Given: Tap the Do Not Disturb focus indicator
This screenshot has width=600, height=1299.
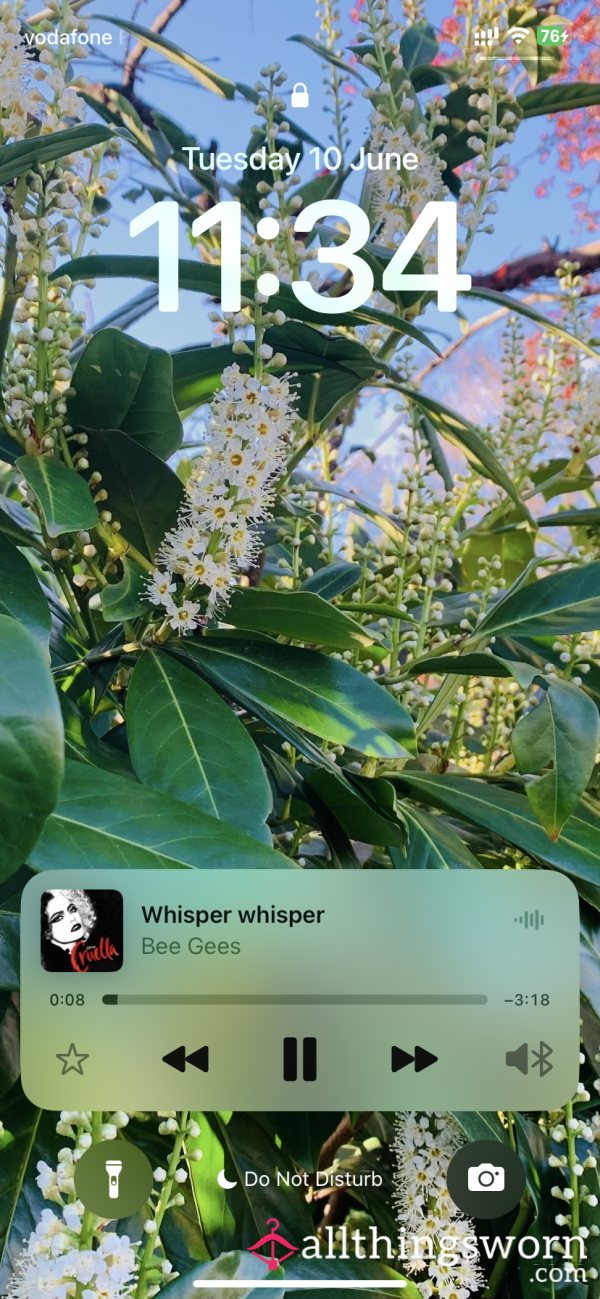Looking at the screenshot, I should [x=300, y=1179].
